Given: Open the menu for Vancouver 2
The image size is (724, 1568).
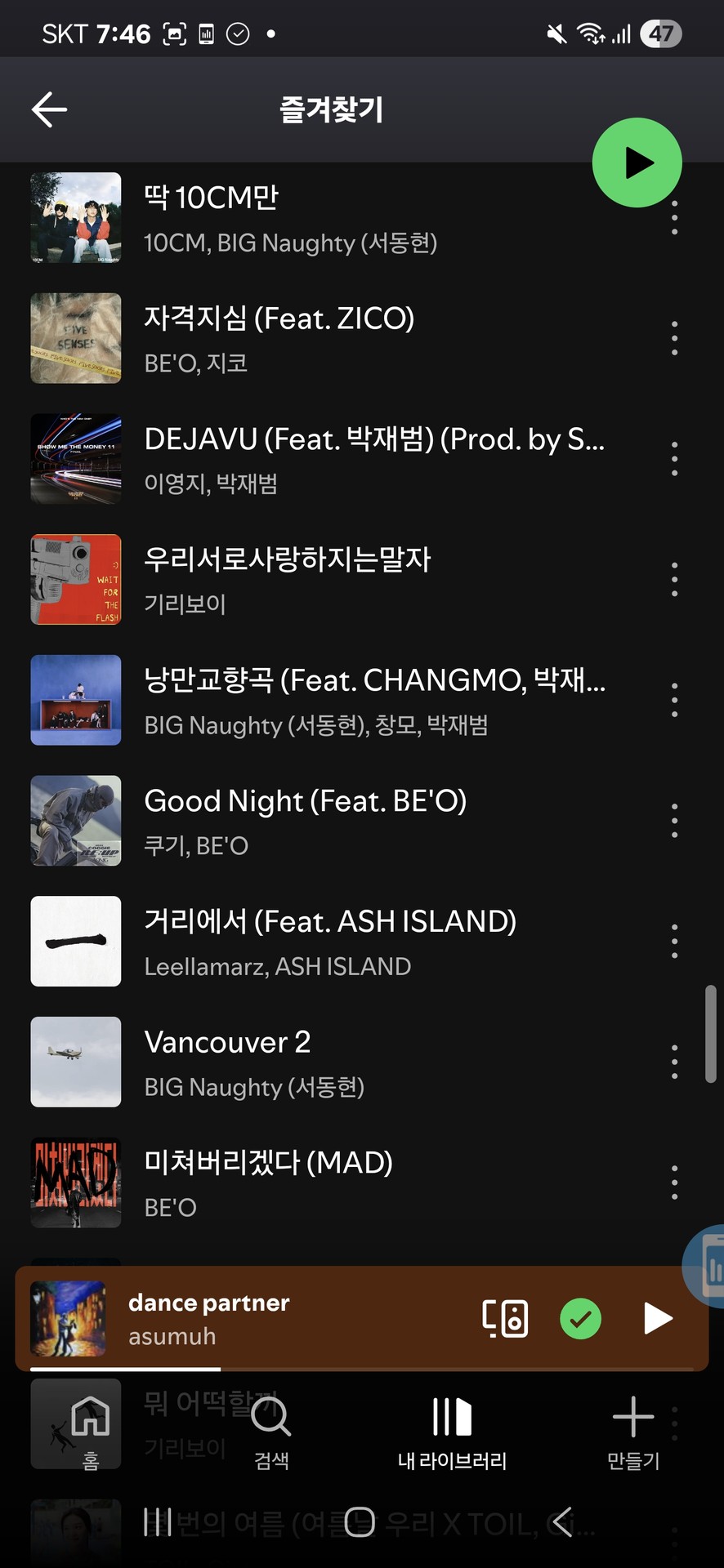Looking at the screenshot, I should point(674,1062).
